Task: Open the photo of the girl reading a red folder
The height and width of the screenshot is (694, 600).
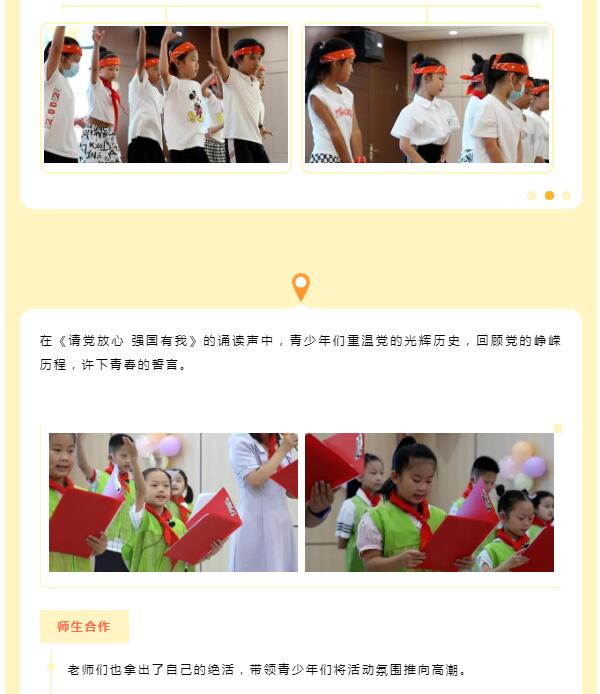Action: [429, 502]
